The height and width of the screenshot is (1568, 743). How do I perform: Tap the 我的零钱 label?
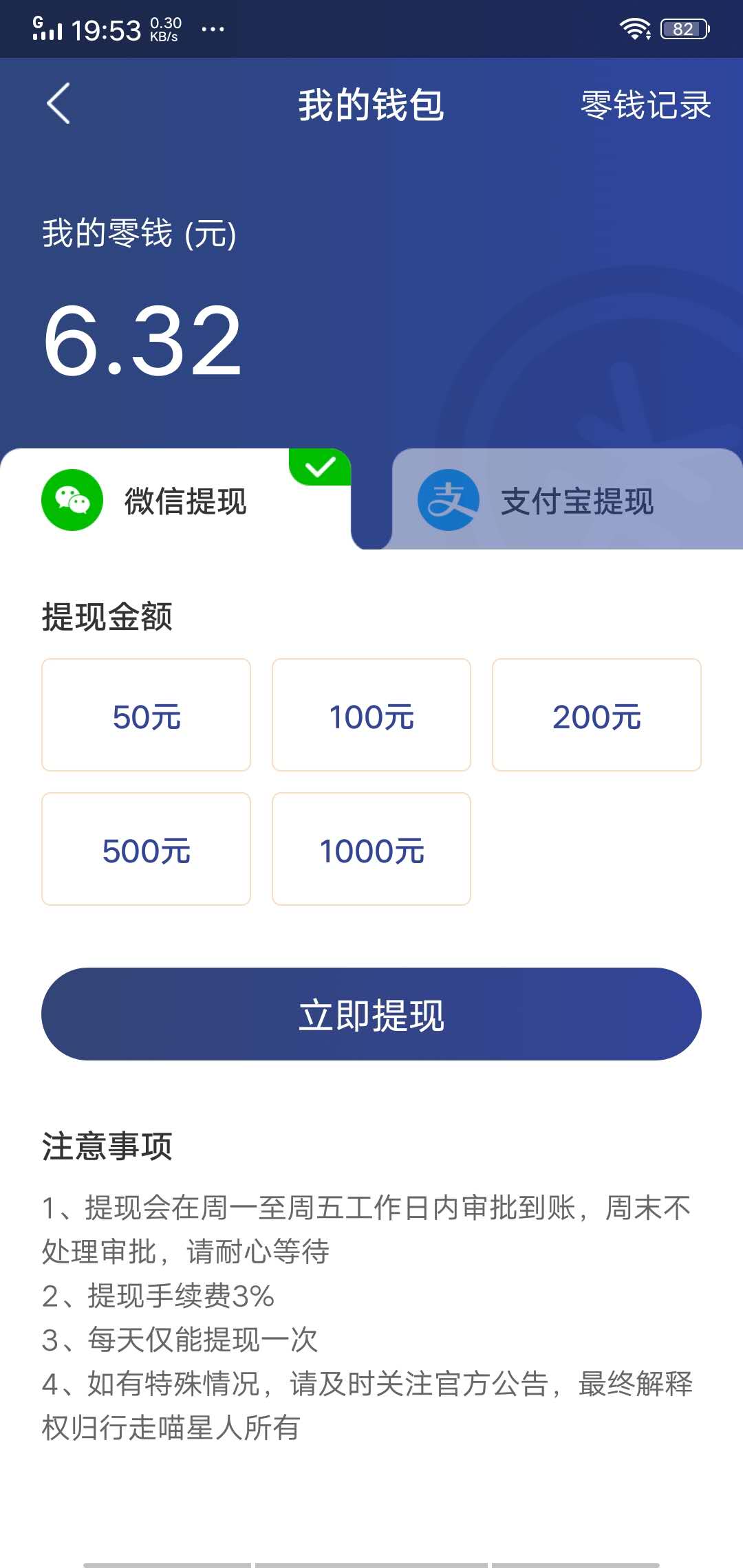coord(136,235)
